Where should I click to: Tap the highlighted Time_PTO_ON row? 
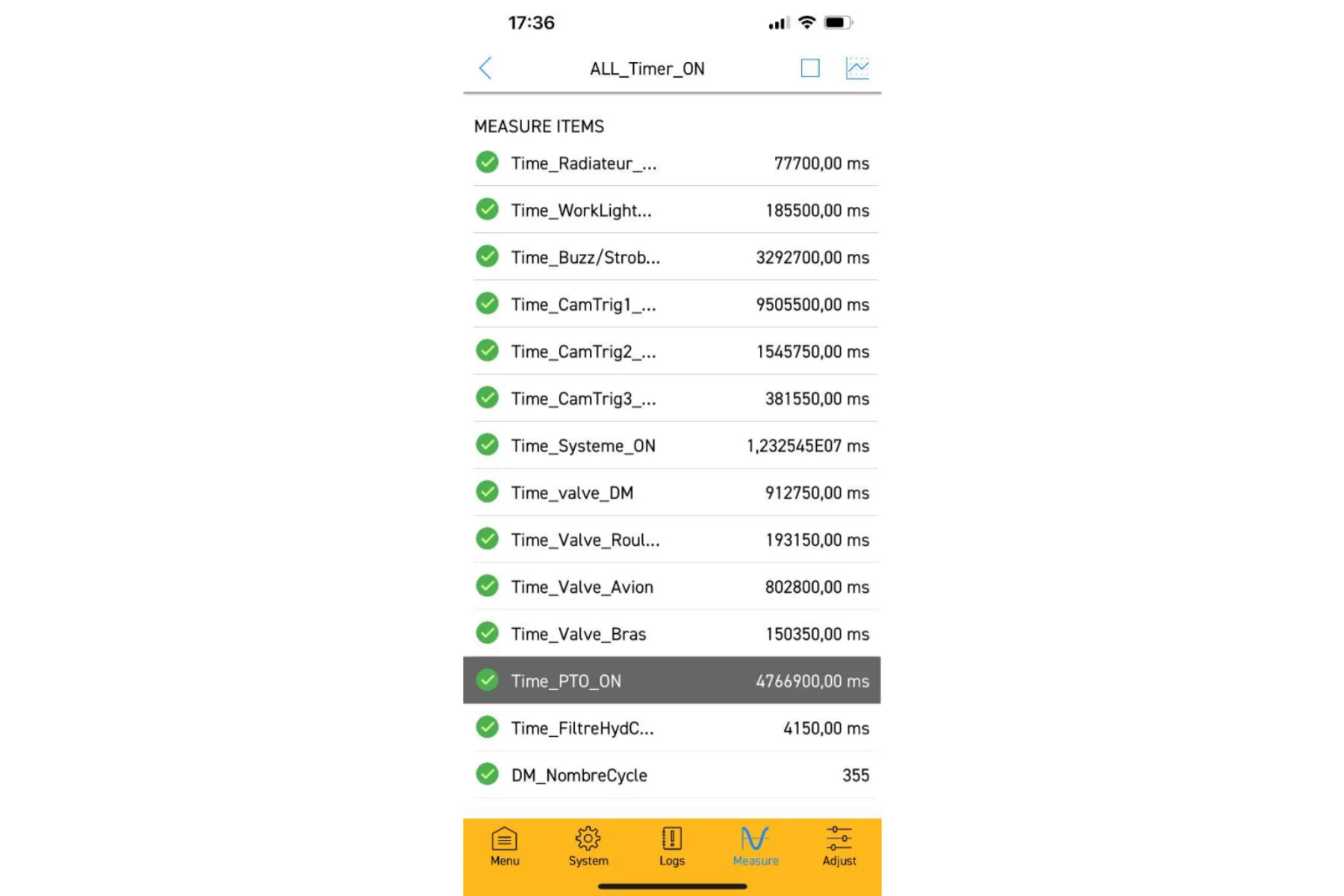click(x=672, y=680)
